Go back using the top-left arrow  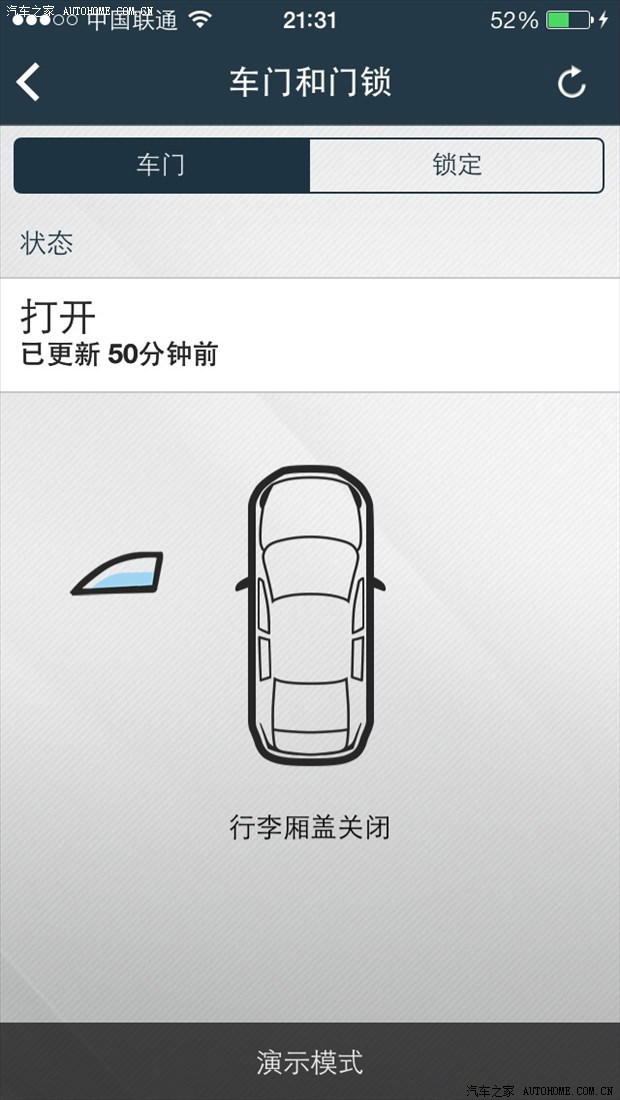tap(29, 82)
